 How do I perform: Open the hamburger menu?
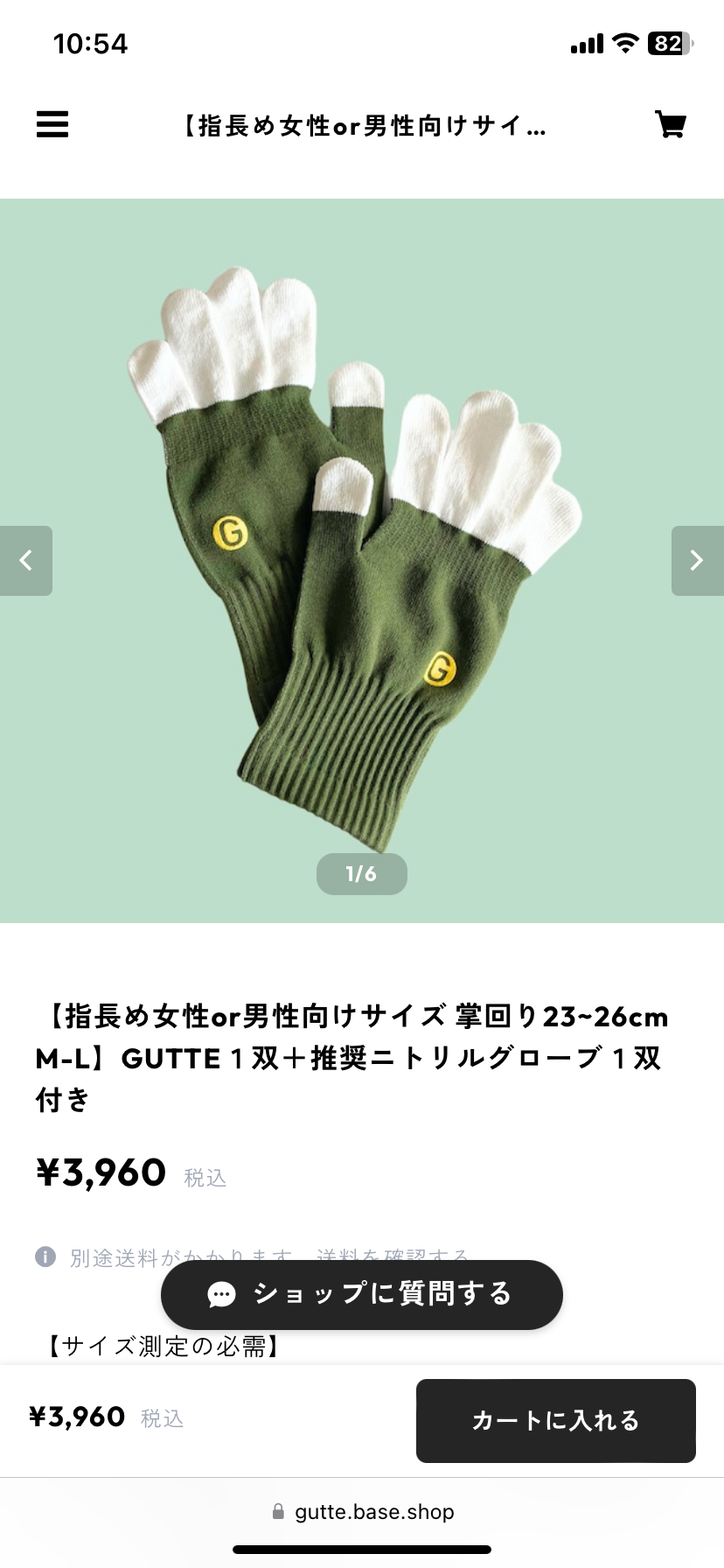(52, 124)
